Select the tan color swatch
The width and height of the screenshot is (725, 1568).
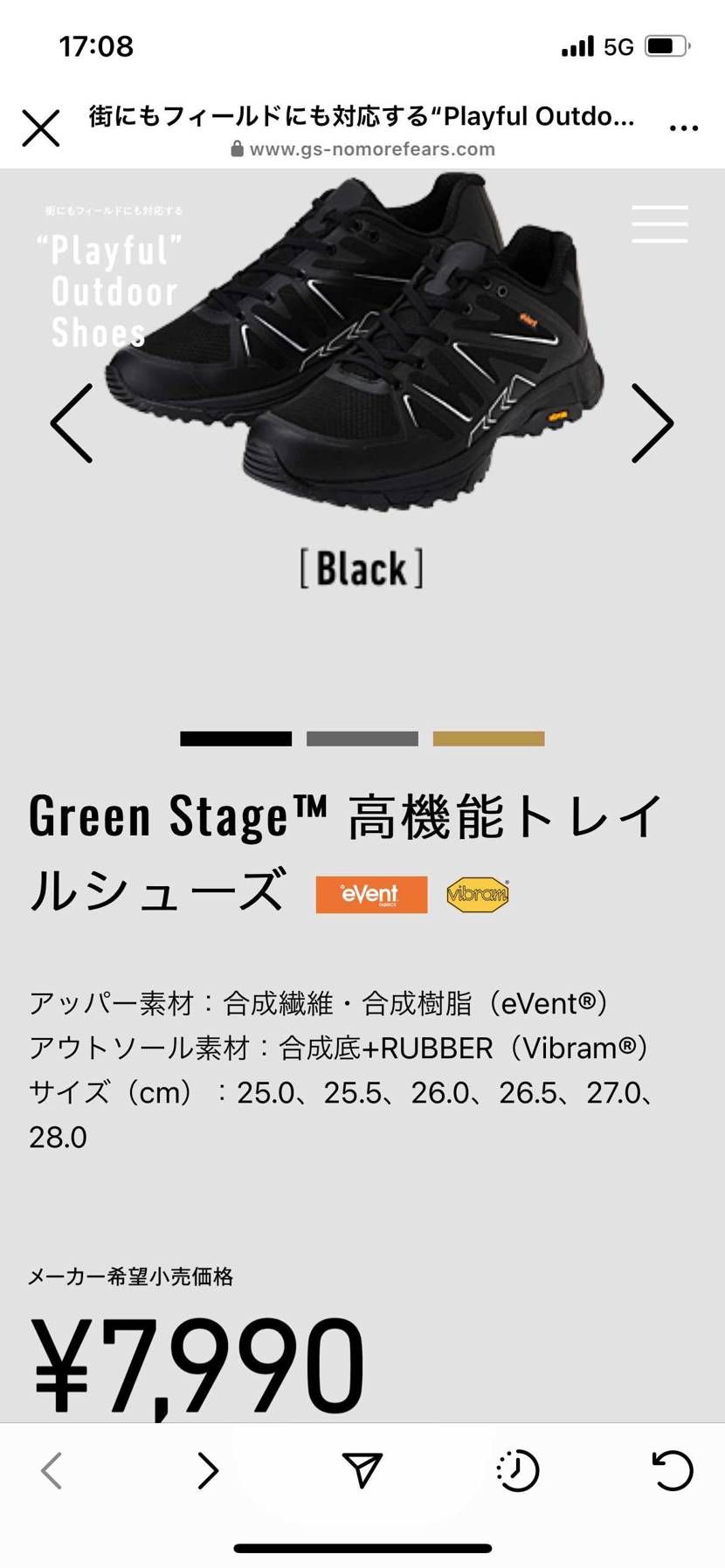coord(488,739)
